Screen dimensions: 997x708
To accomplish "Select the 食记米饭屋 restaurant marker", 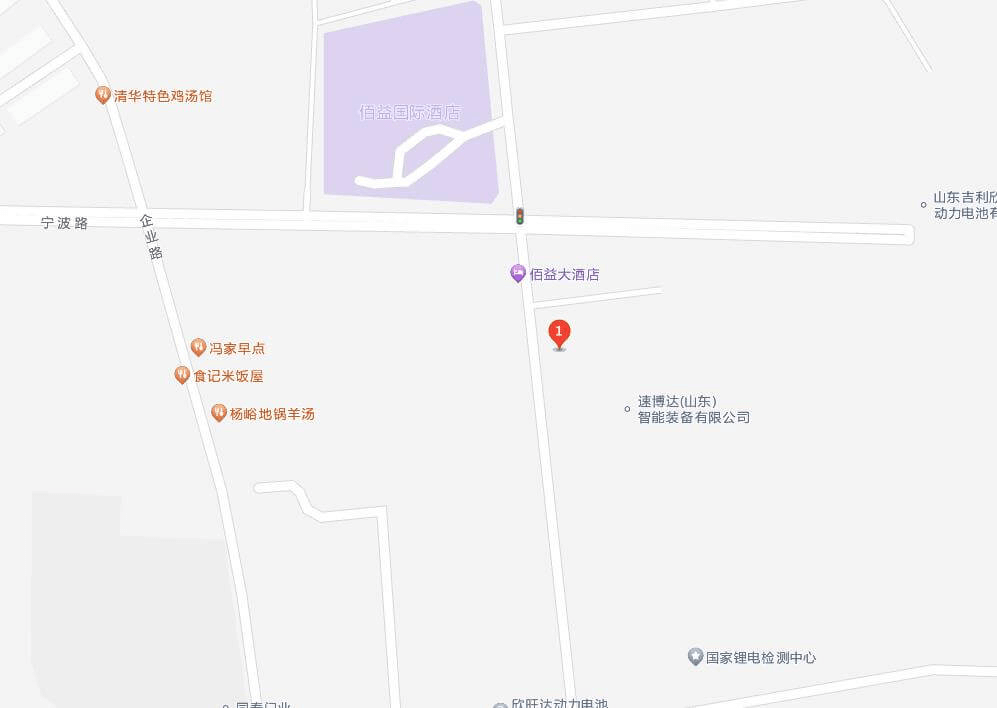I will click(182, 375).
